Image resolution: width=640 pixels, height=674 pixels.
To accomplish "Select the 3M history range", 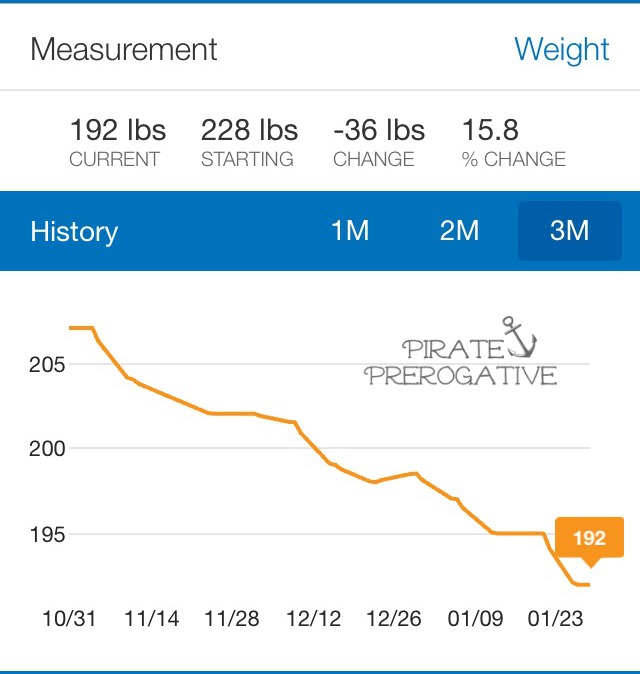I will (x=568, y=231).
